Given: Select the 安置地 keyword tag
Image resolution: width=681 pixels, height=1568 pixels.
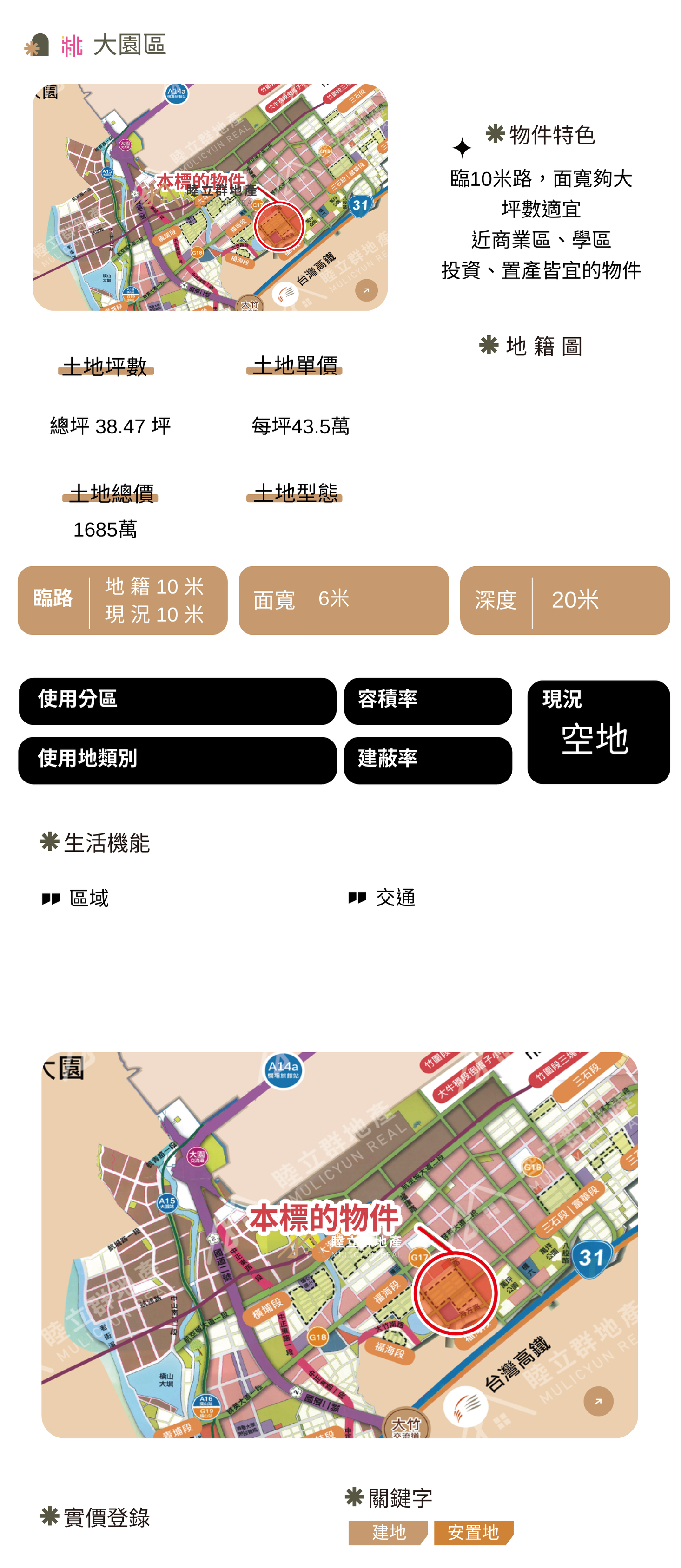Looking at the screenshot, I should pos(473,1532).
